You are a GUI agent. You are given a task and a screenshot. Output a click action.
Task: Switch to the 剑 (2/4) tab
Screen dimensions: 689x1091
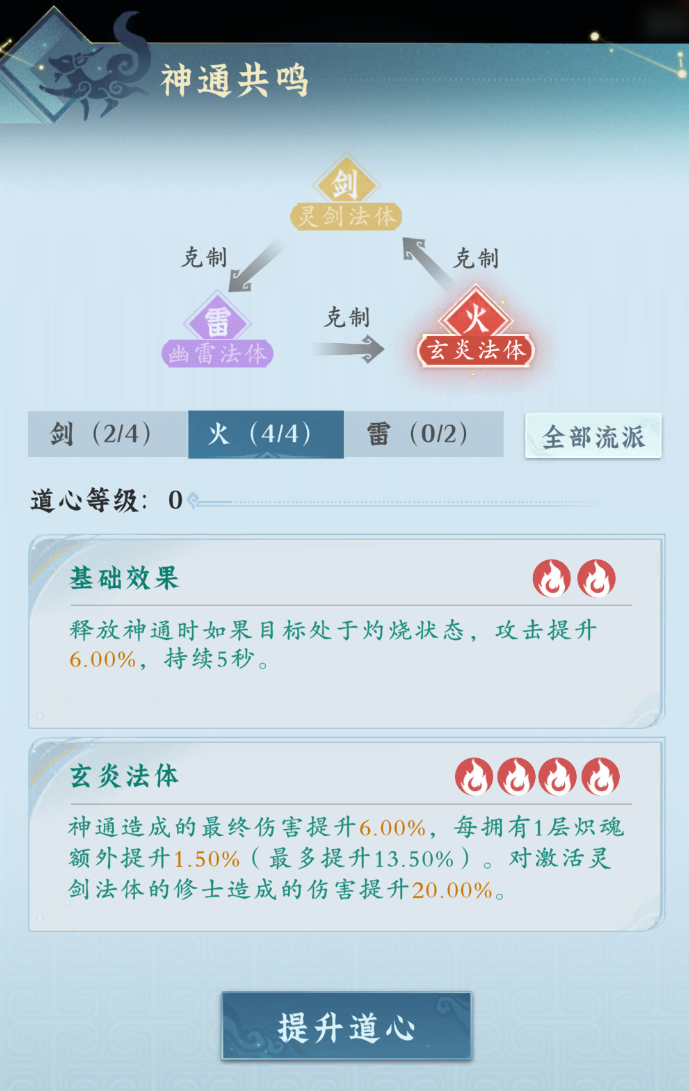click(x=107, y=435)
